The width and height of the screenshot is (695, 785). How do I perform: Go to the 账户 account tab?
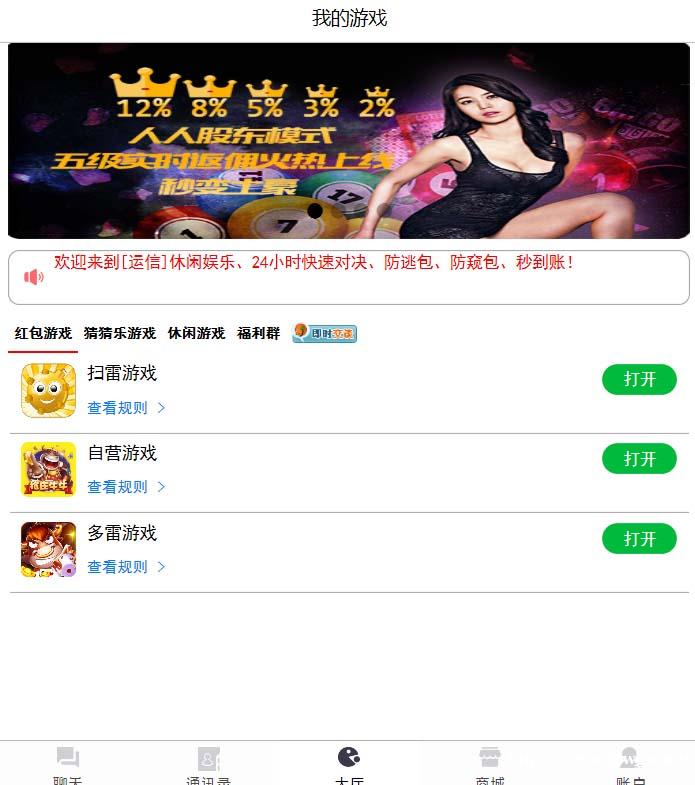[629, 765]
